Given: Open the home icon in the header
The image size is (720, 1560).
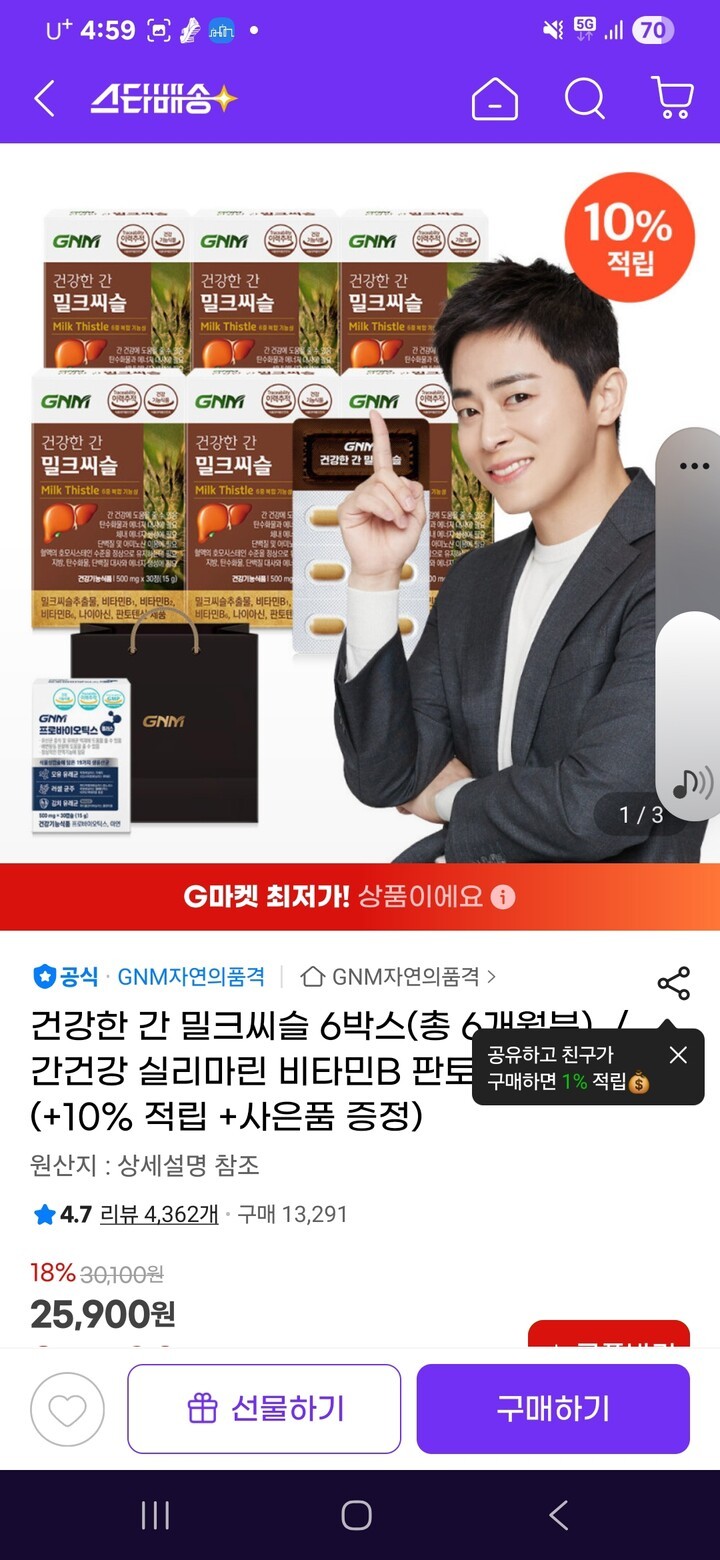Looking at the screenshot, I should pos(495,99).
